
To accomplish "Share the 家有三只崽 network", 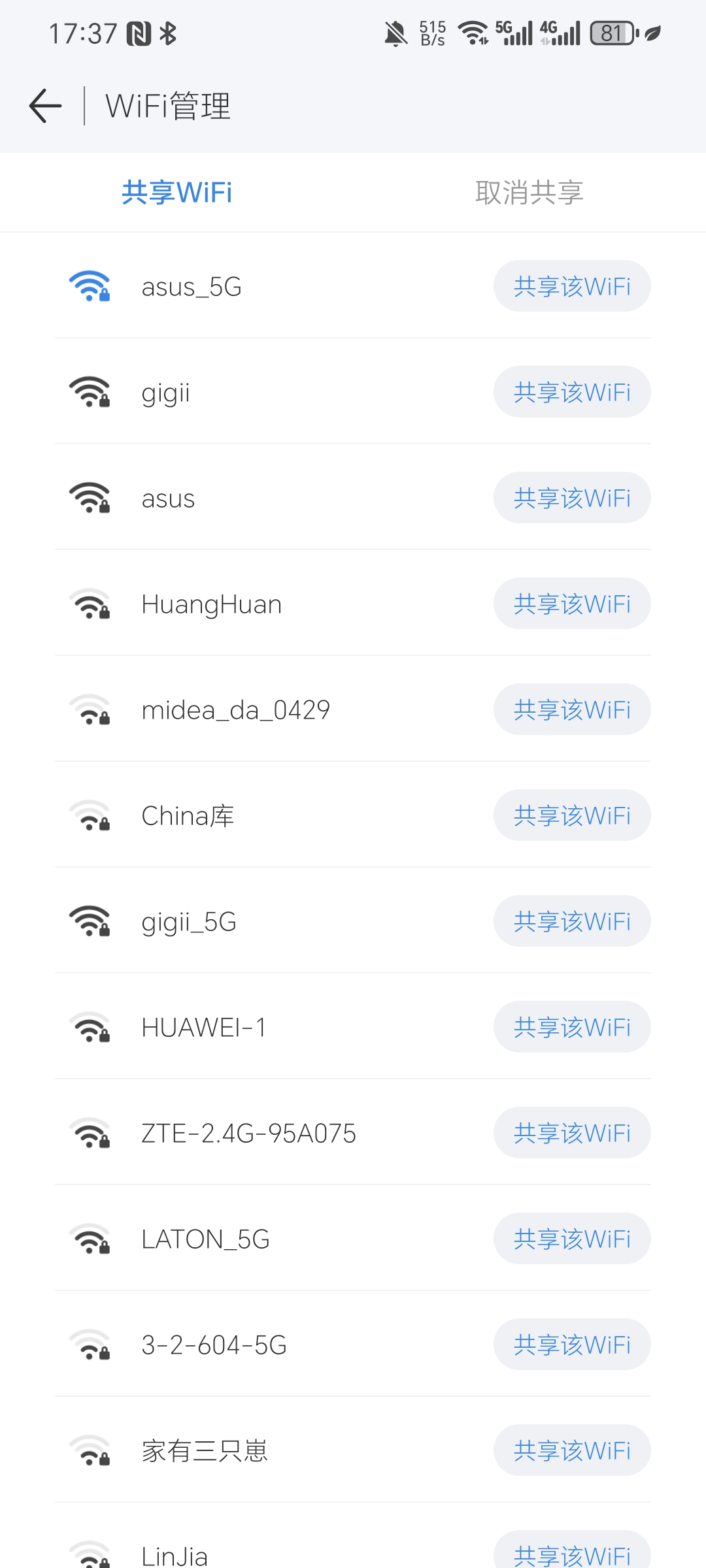I will [572, 1450].
